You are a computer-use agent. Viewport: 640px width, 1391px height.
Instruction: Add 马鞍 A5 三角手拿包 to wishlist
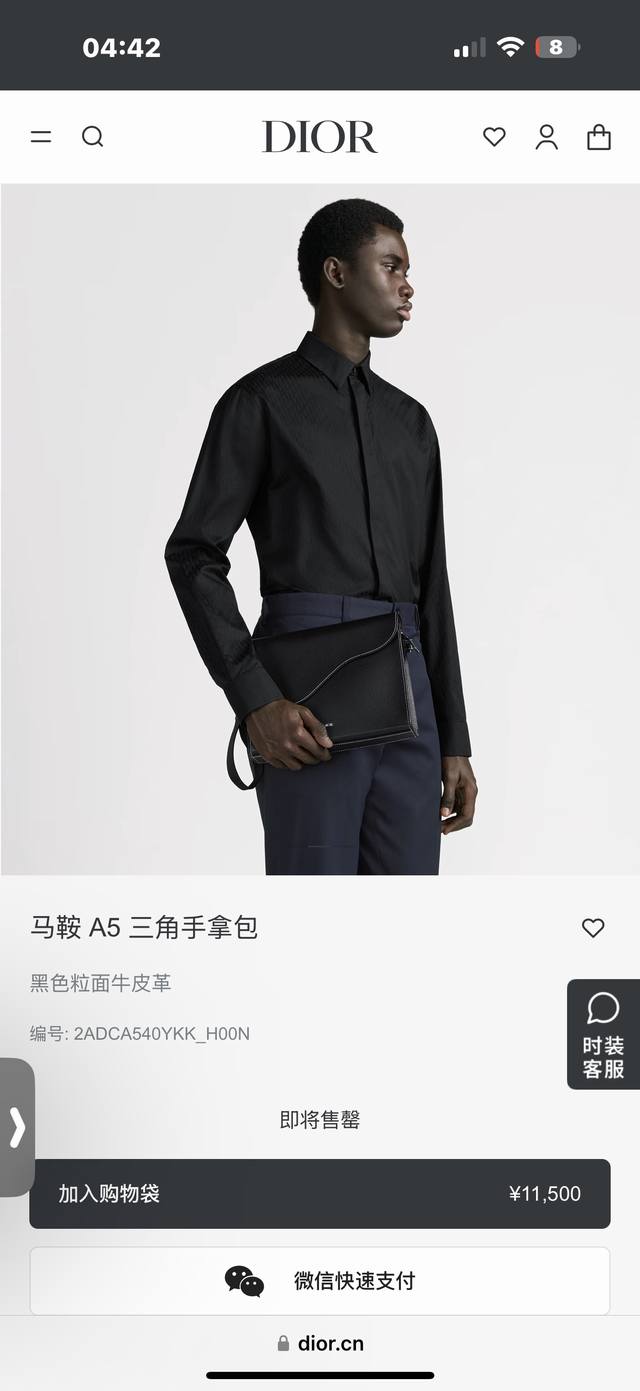click(593, 928)
